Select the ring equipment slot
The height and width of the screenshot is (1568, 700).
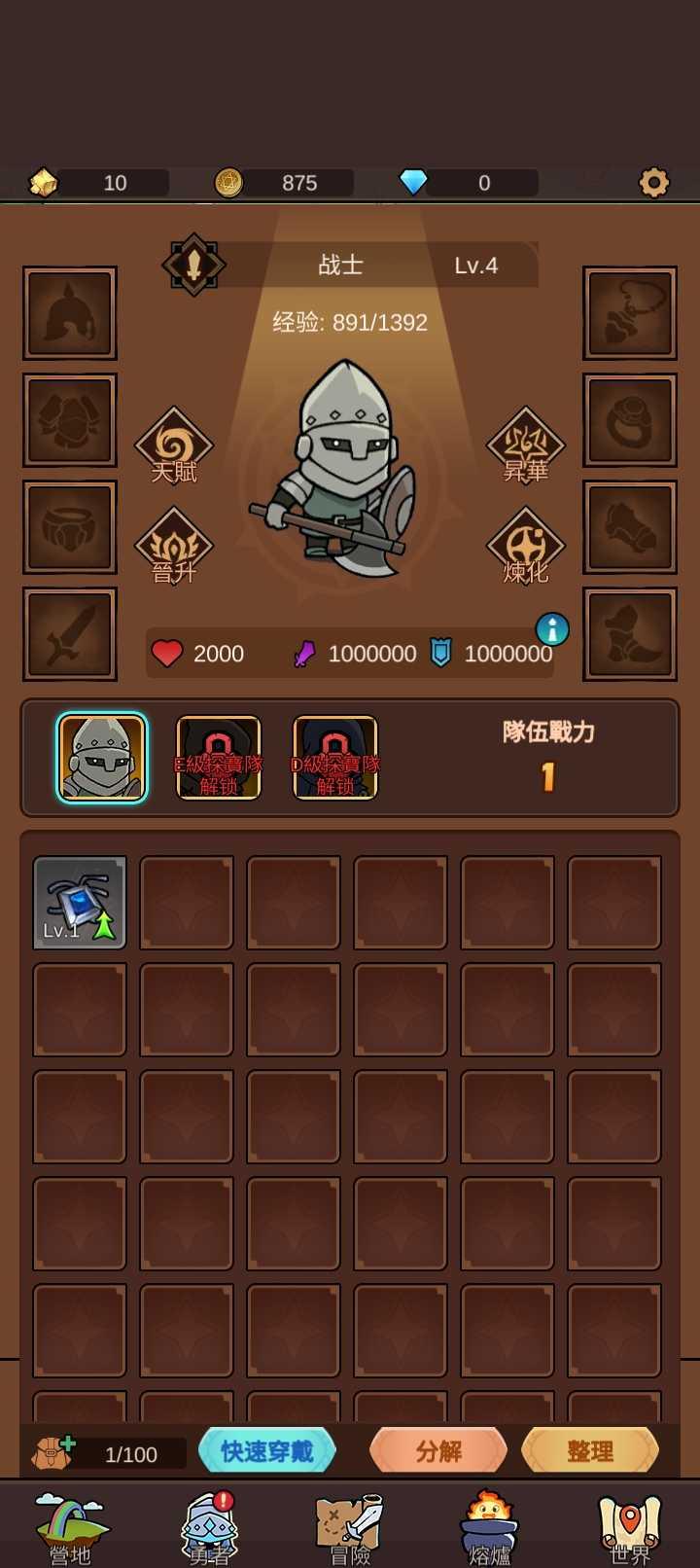(630, 420)
